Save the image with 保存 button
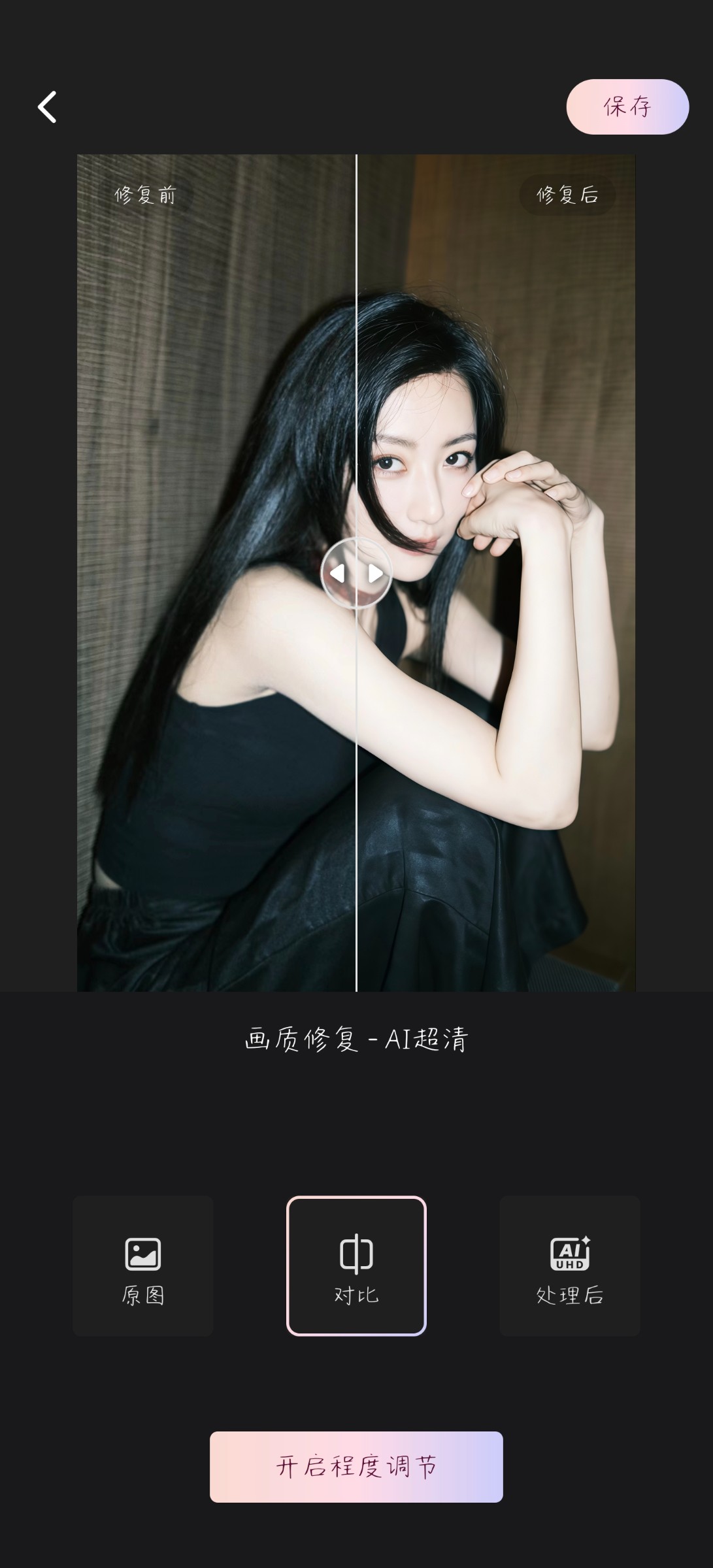The width and height of the screenshot is (713, 1568). pos(627,107)
